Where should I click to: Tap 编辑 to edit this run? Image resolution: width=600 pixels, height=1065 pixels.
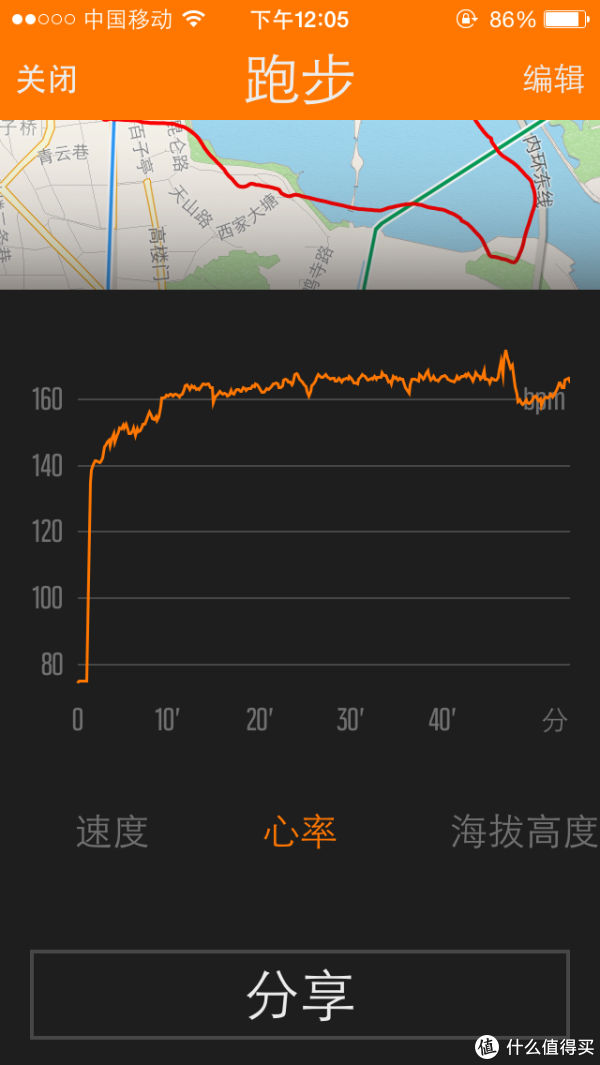pyautogui.click(x=553, y=80)
